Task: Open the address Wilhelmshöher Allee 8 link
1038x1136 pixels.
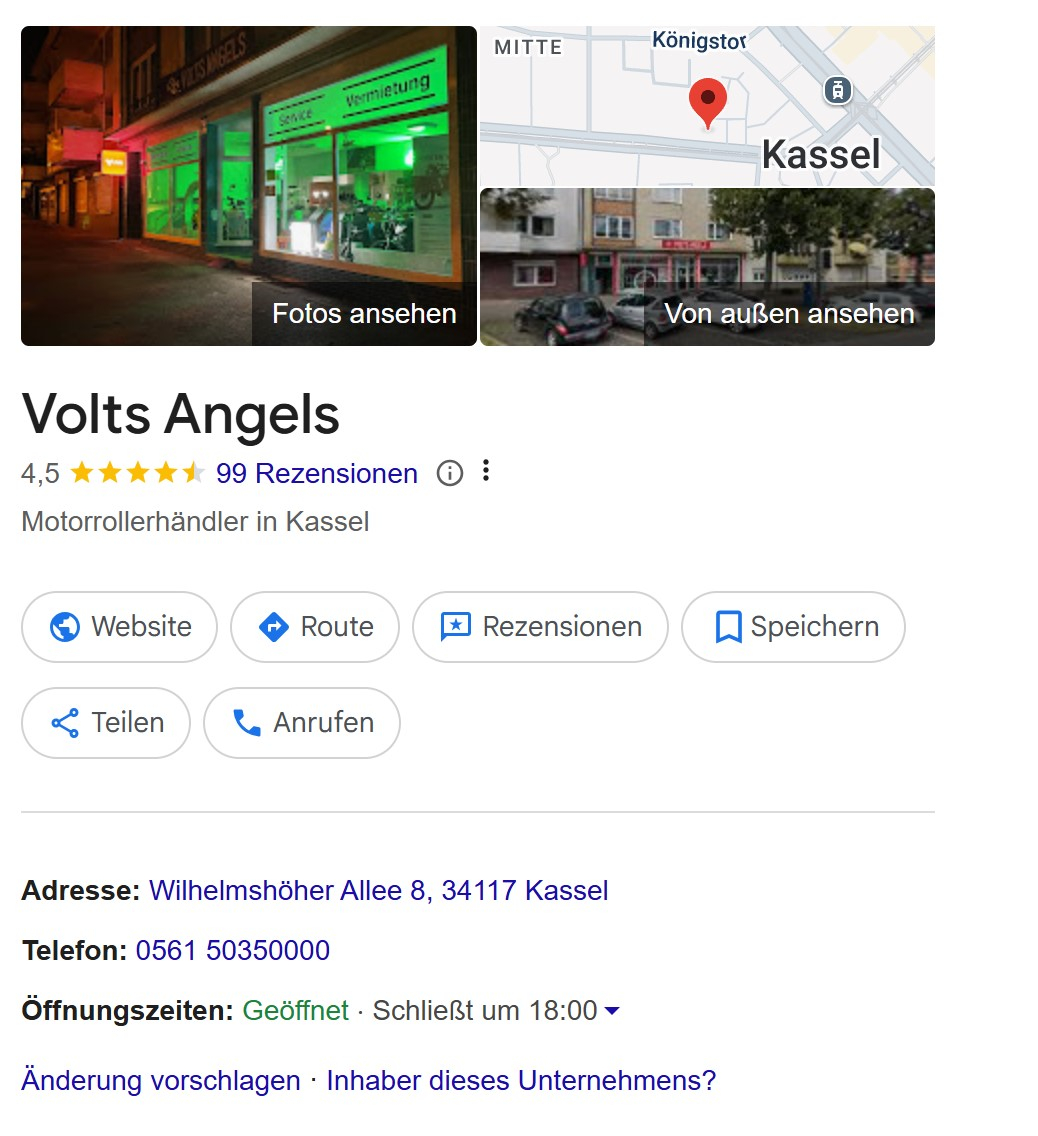Action: pyautogui.click(x=378, y=890)
